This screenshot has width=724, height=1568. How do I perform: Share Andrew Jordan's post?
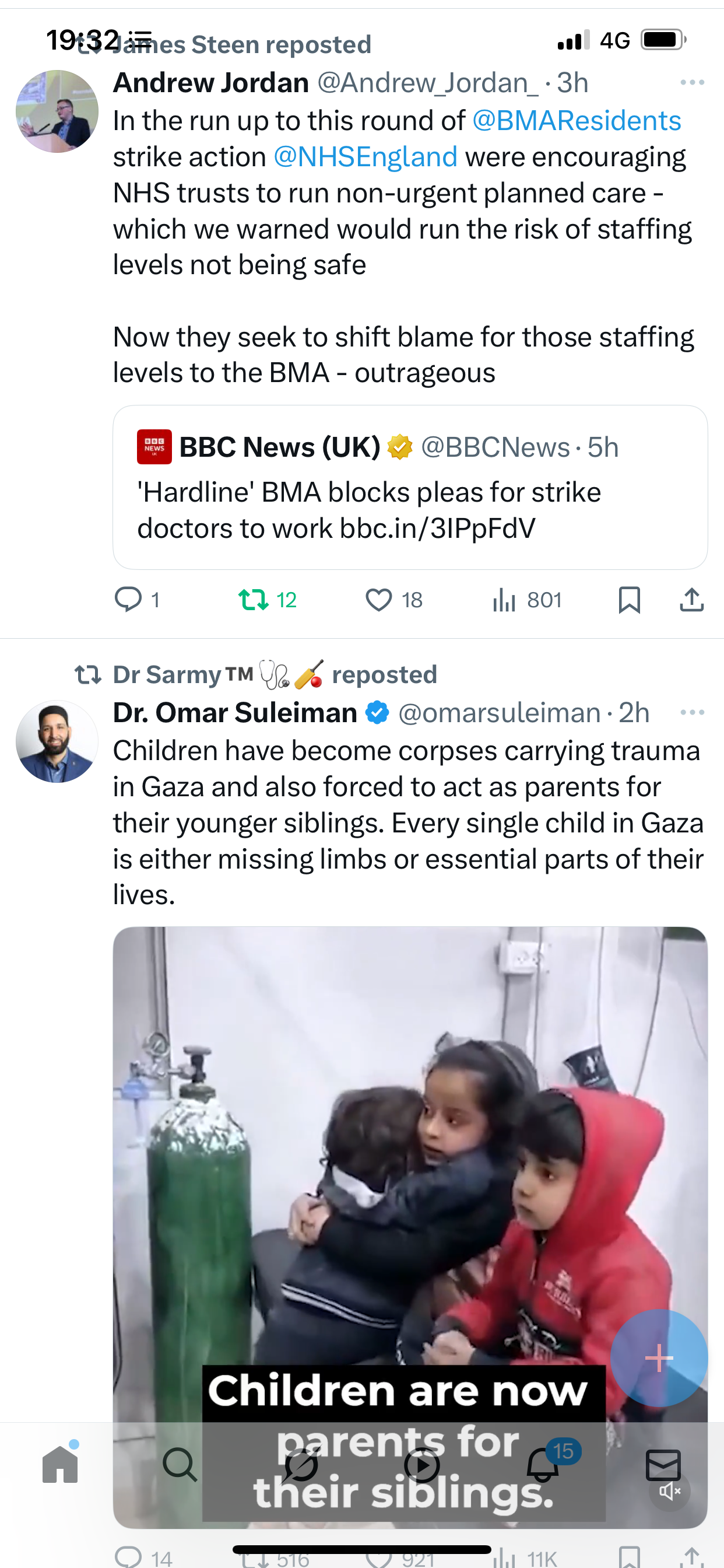692,600
